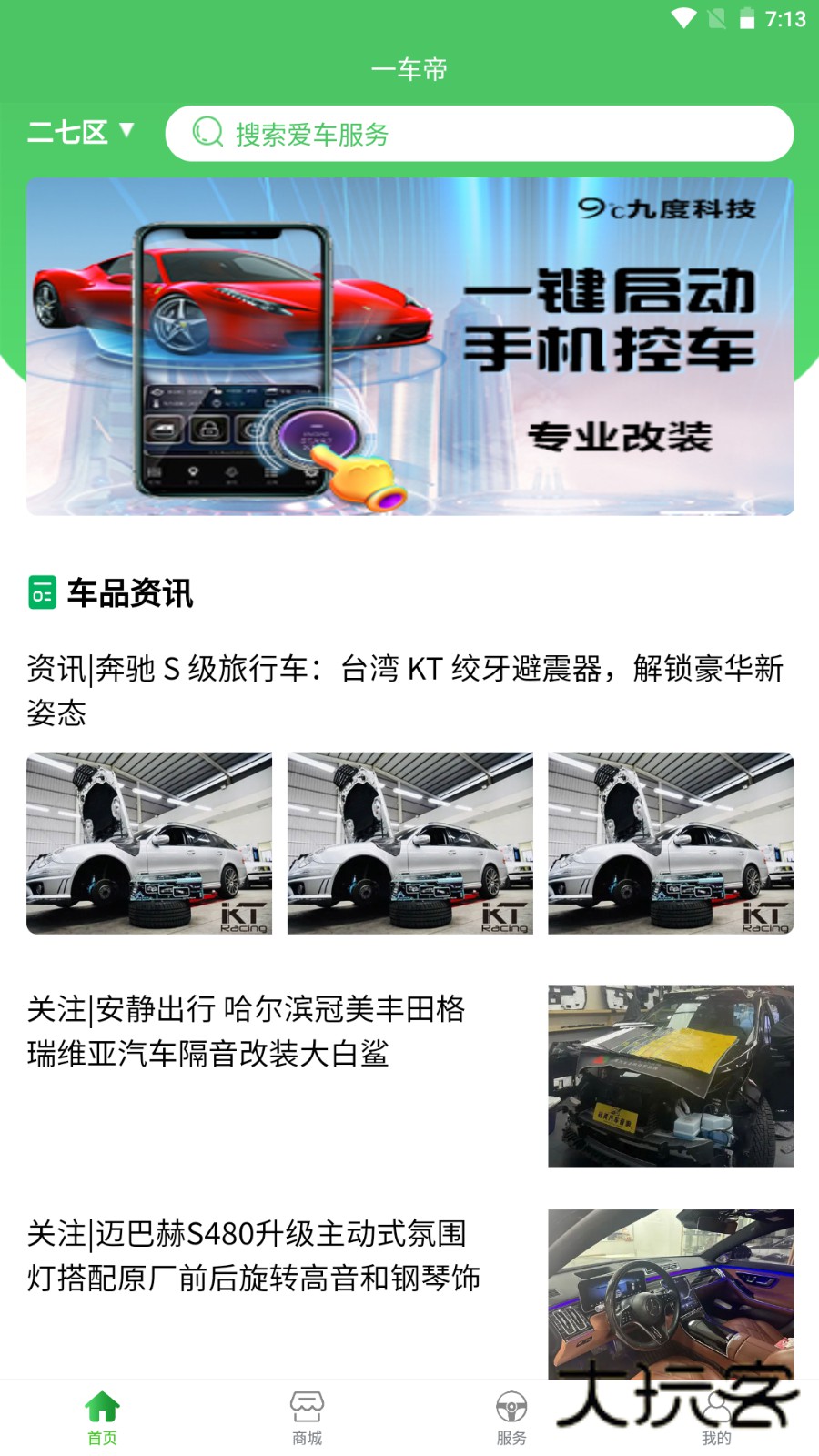Viewport: 819px width, 1456px height.
Task: Tap the 首页 home icon in bottom navigation
Action: pos(102,1405)
